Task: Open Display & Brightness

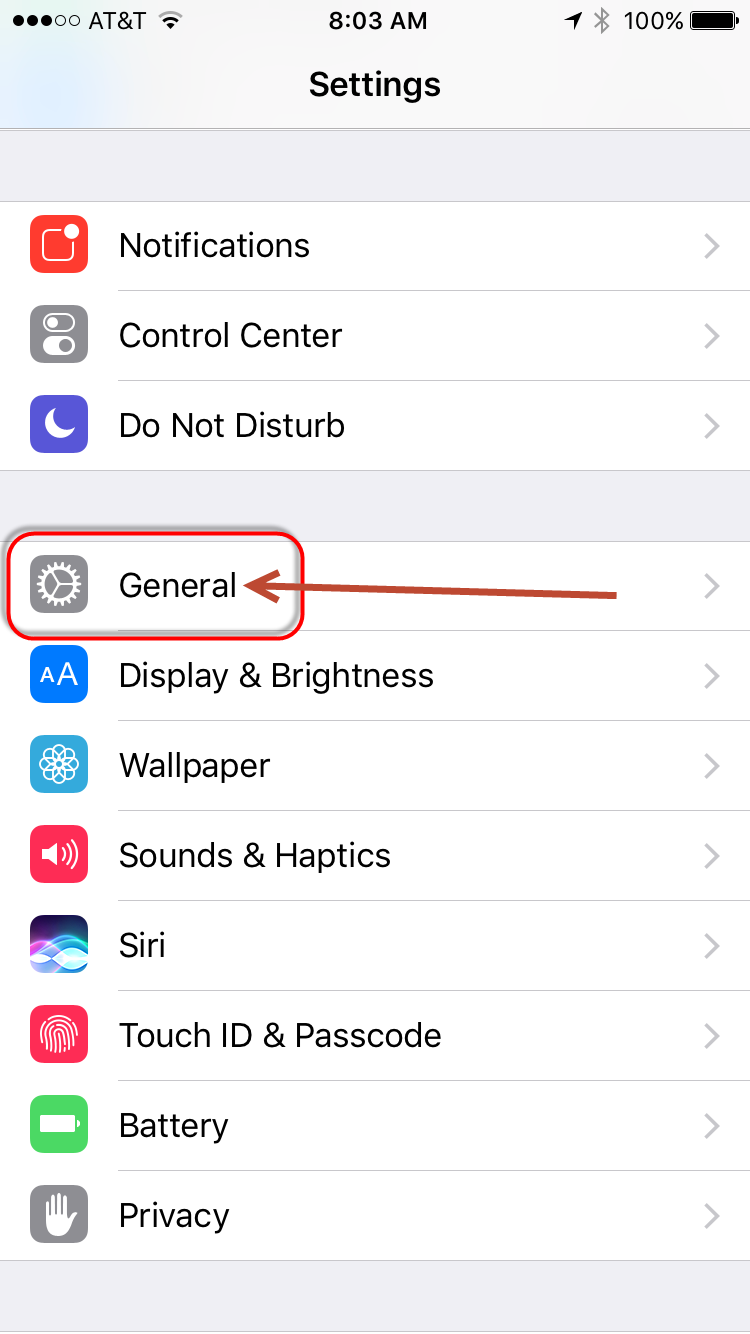Action: click(375, 676)
